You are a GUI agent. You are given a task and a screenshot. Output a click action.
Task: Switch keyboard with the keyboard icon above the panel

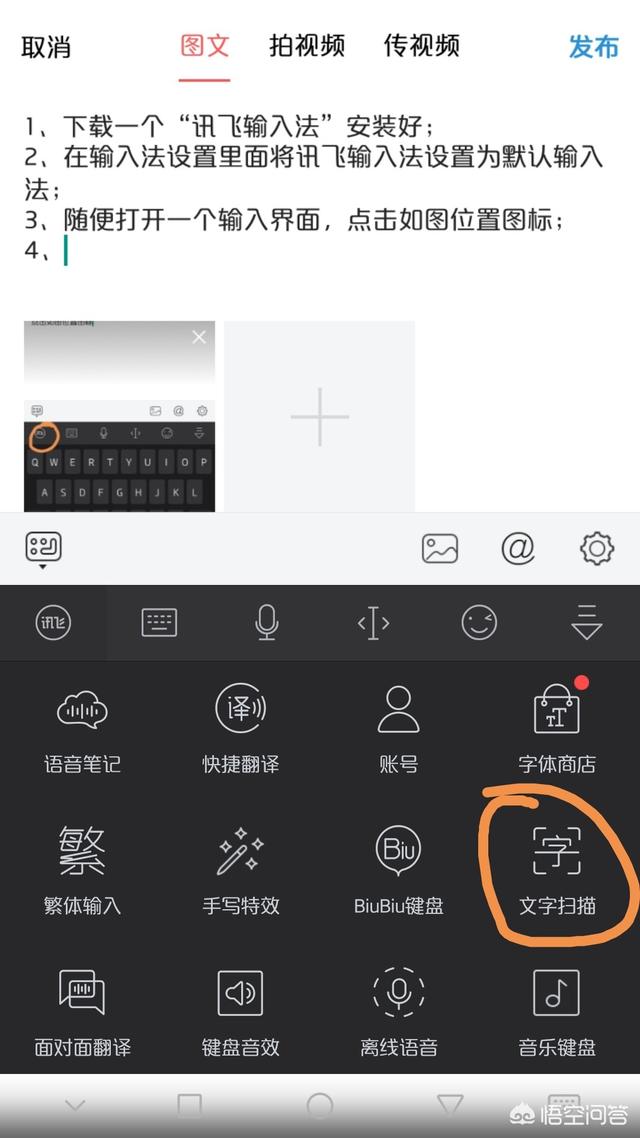click(160, 623)
